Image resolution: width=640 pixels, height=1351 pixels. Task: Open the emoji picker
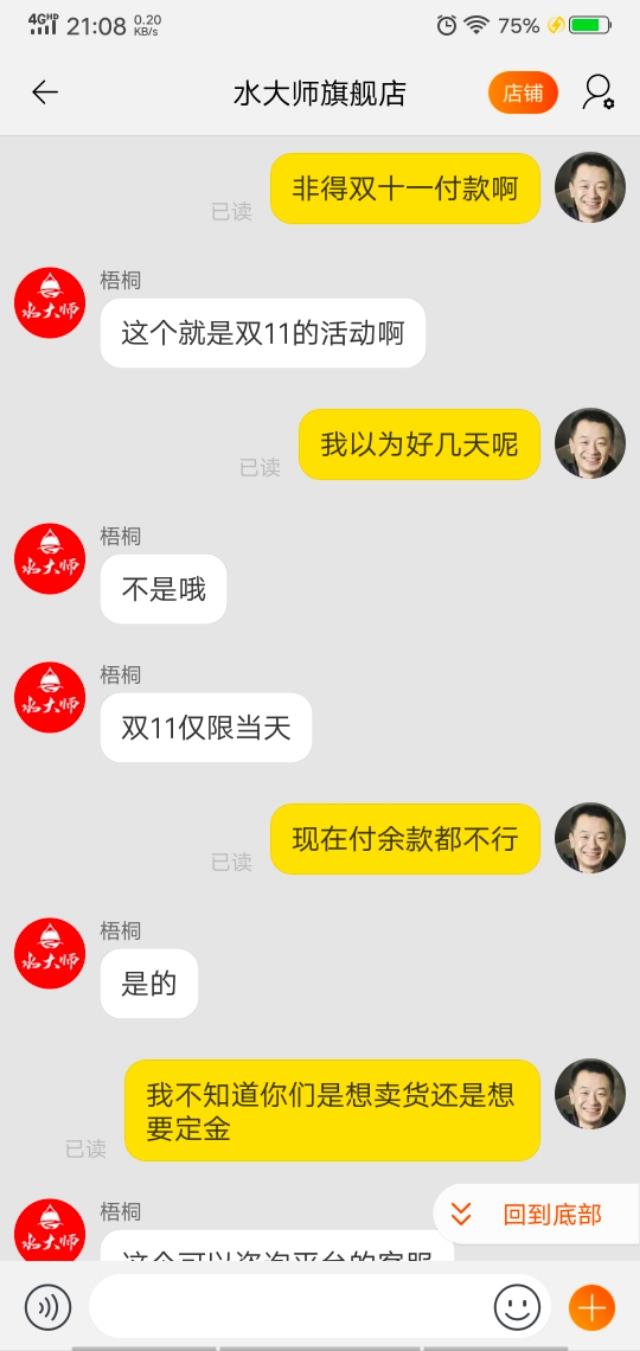[x=516, y=1307]
